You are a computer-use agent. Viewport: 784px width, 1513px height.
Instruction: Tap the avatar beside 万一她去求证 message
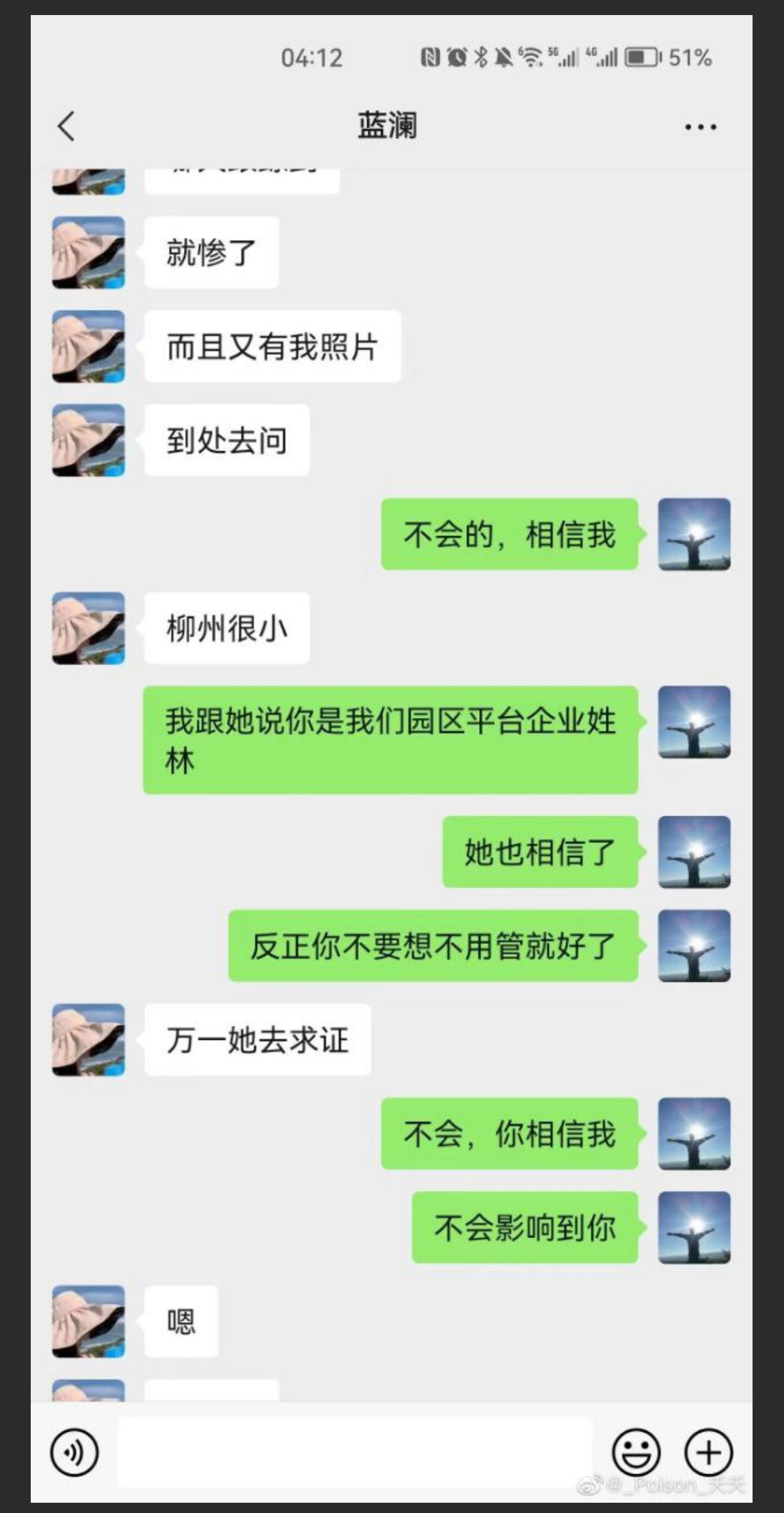tap(88, 1040)
